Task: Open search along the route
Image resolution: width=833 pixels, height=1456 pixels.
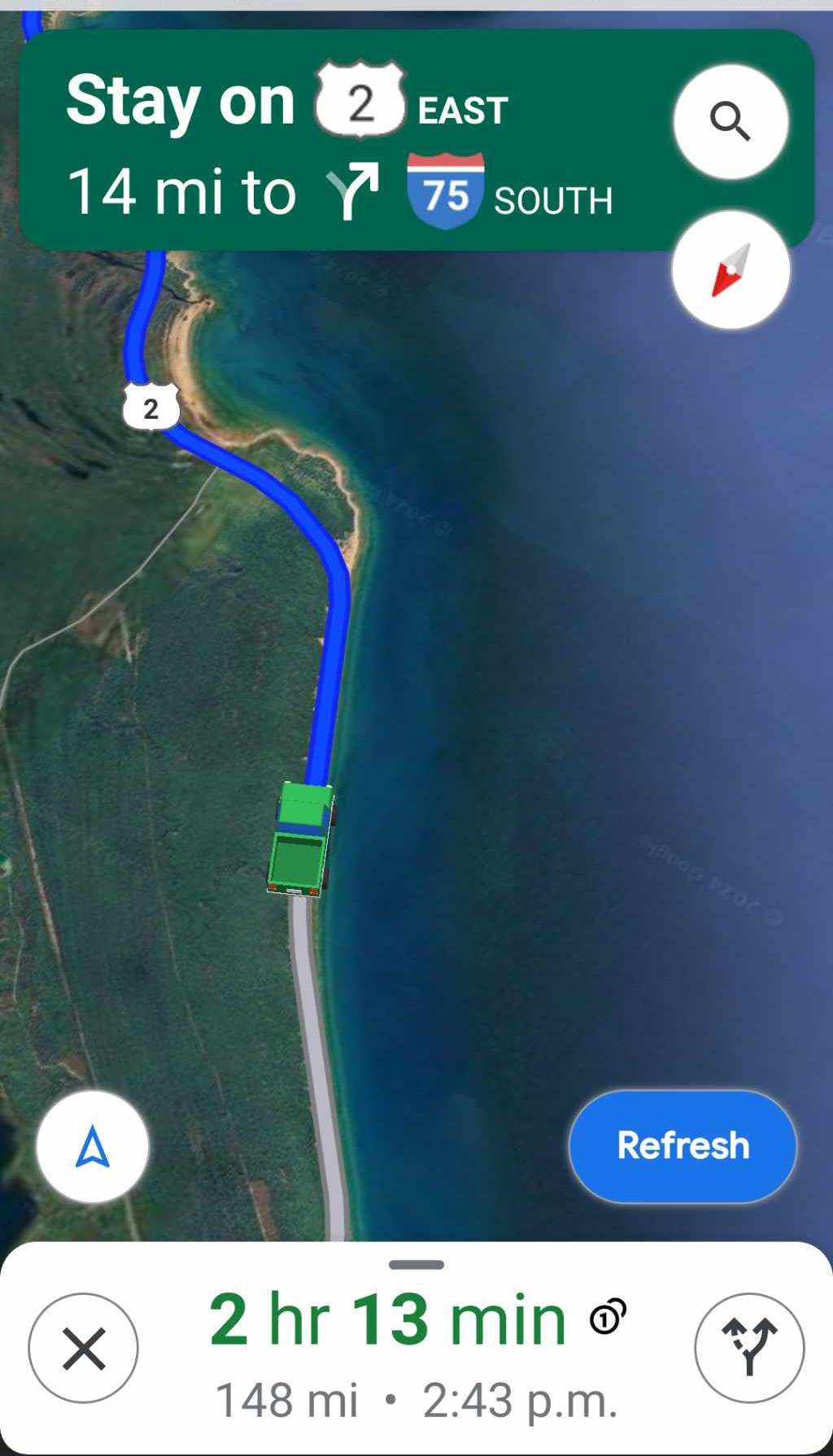Action: 731,122
